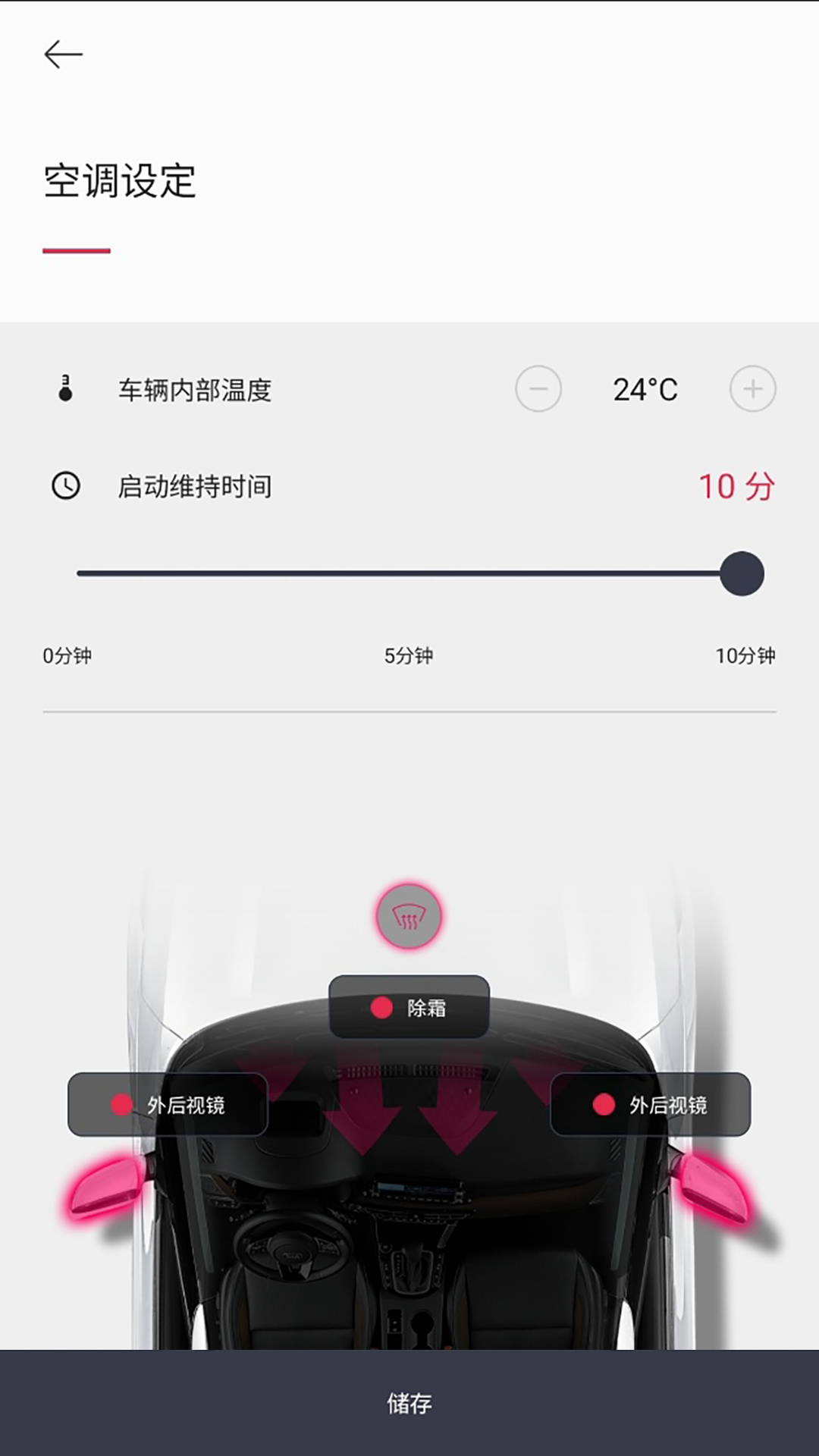
Task: Tap the round windshield defrost icon
Action: coord(409,916)
